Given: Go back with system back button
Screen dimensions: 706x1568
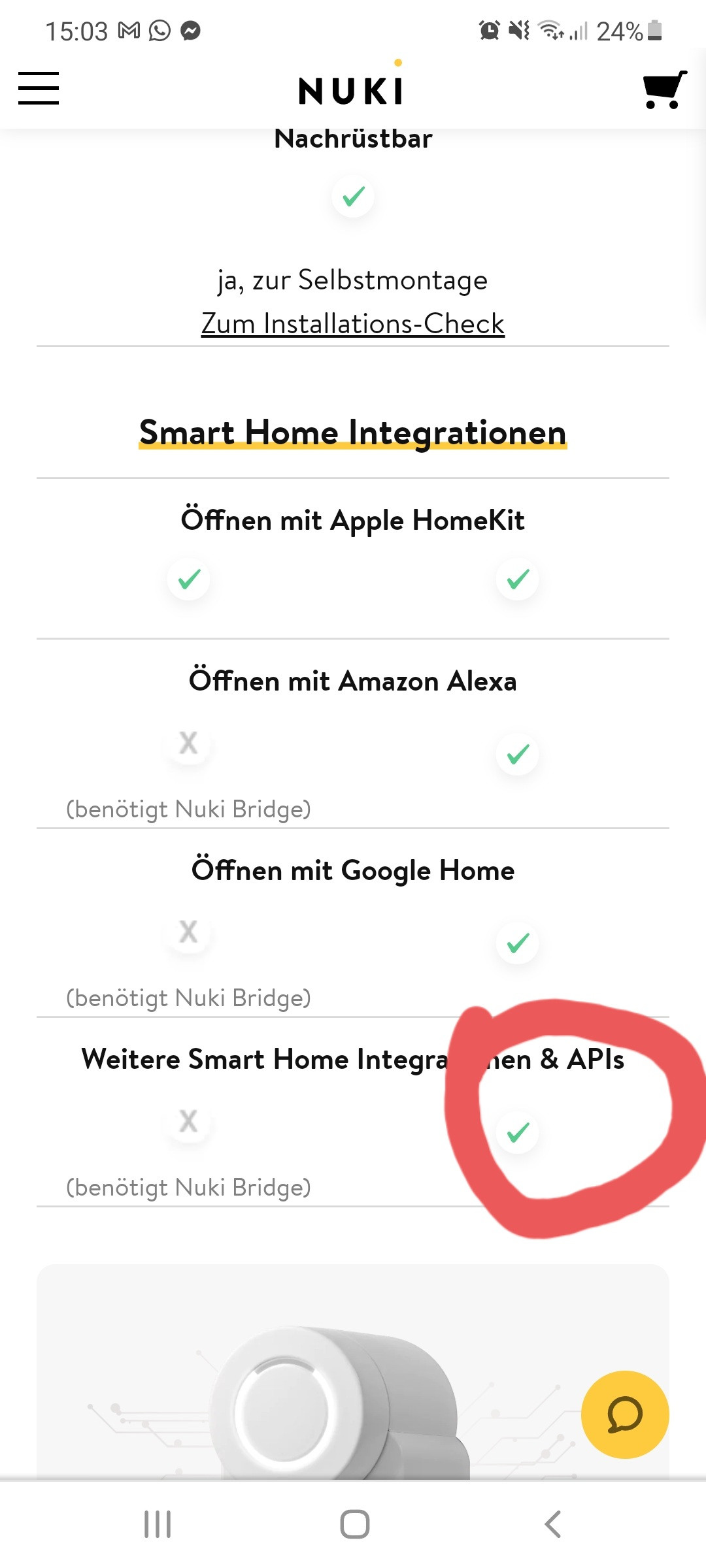Looking at the screenshot, I should pyautogui.click(x=552, y=1524).
